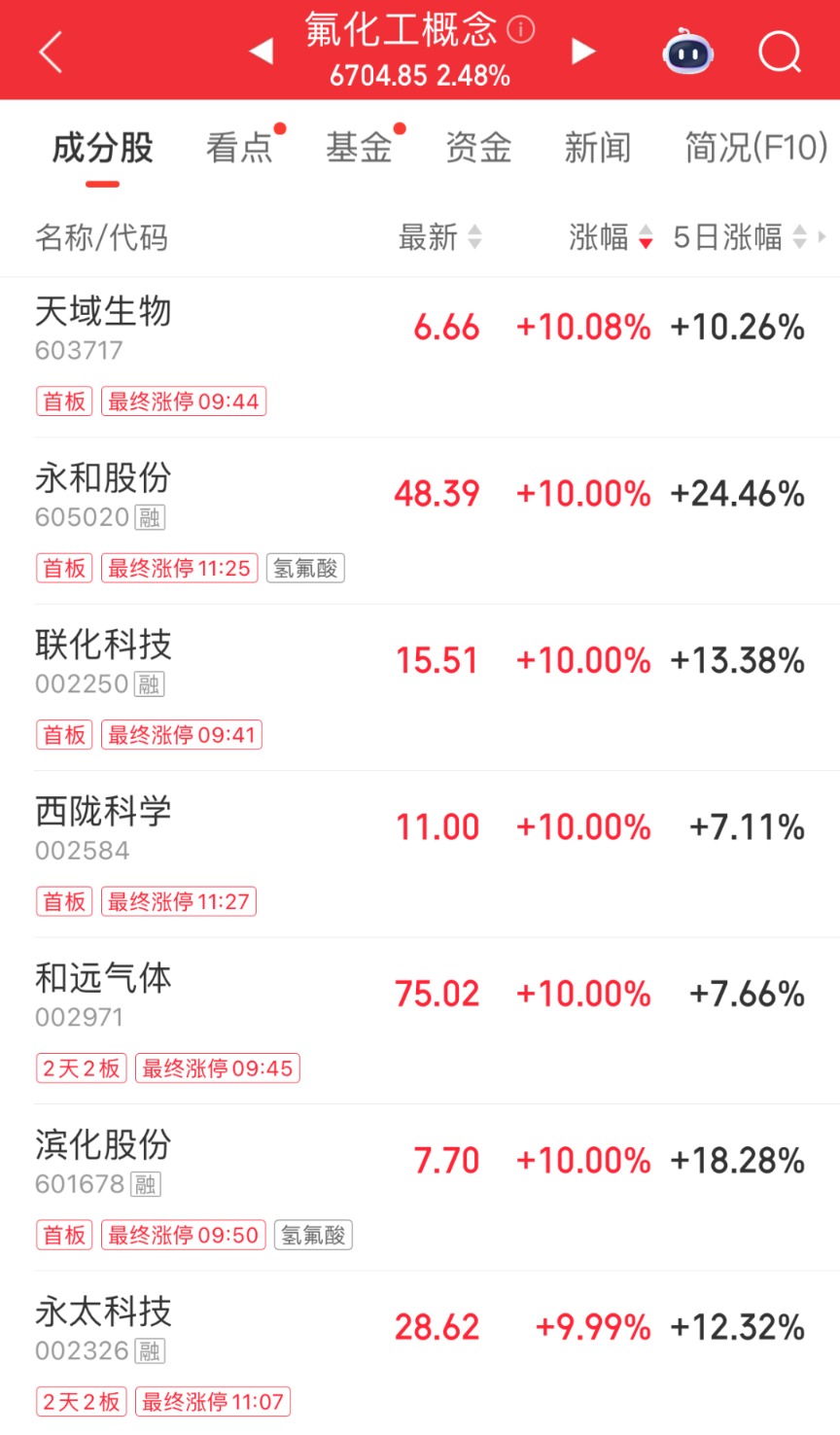This screenshot has height=1435, width=840.
Task: Switch to the 新闻 tab
Action: coord(598,148)
